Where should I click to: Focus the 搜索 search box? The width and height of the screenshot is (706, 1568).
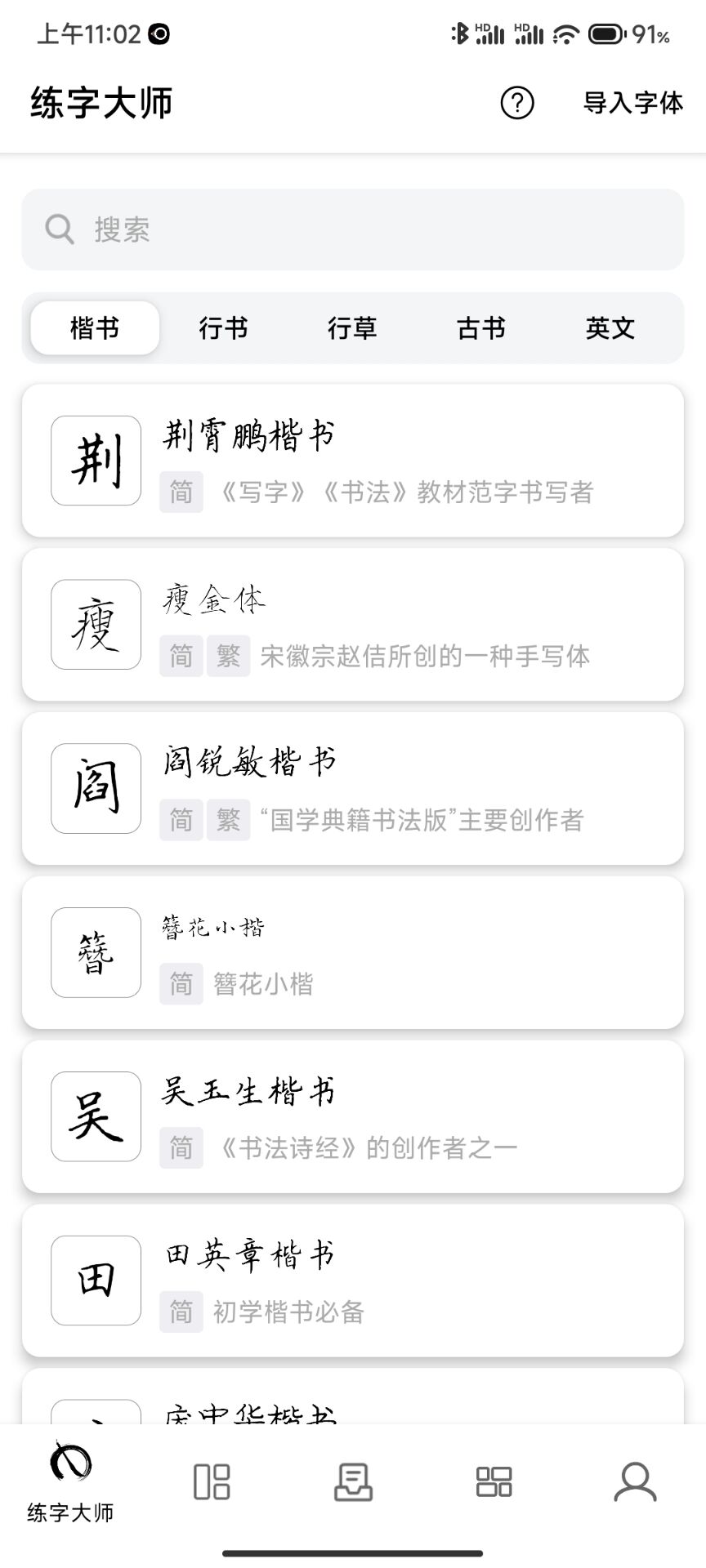(353, 229)
